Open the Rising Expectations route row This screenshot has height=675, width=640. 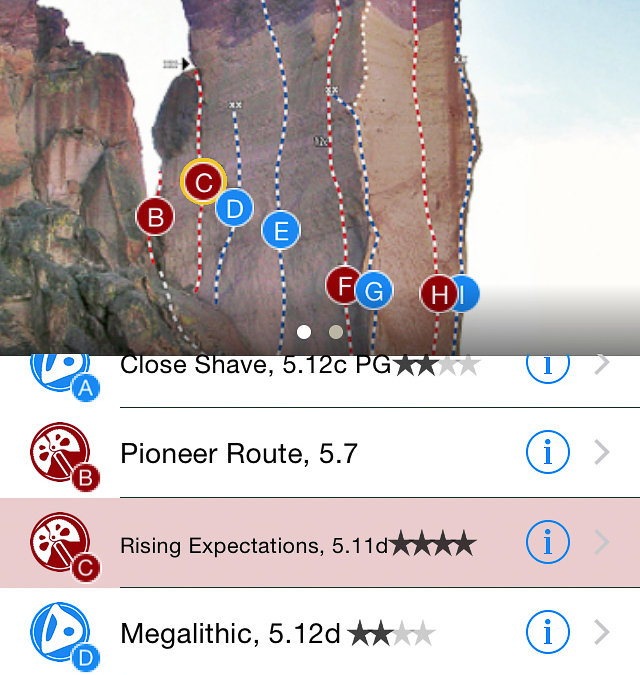(300, 544)
